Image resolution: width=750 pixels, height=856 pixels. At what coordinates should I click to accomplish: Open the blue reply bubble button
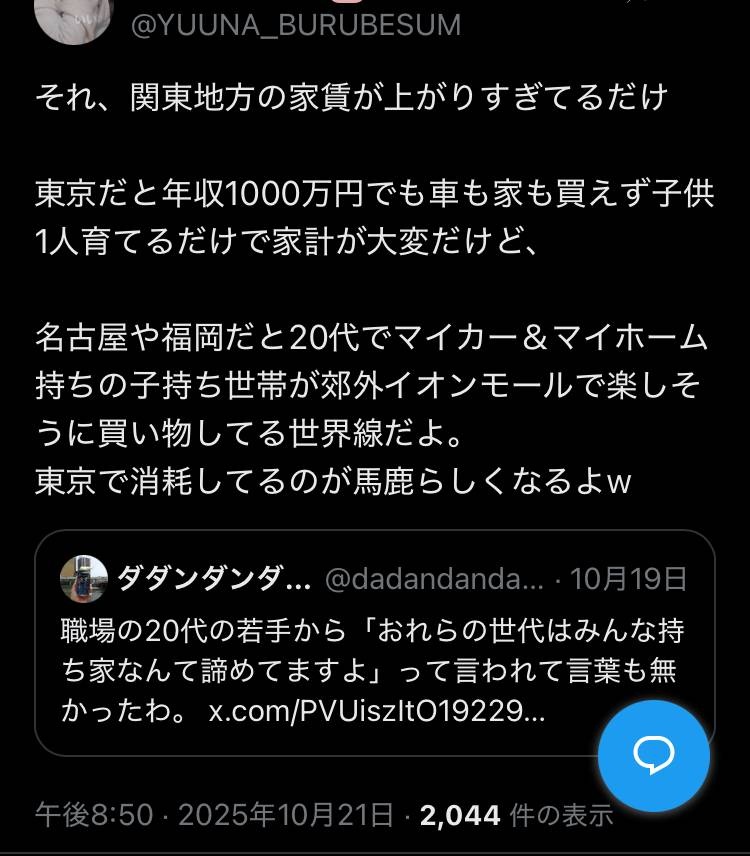(x=654, y=756)
